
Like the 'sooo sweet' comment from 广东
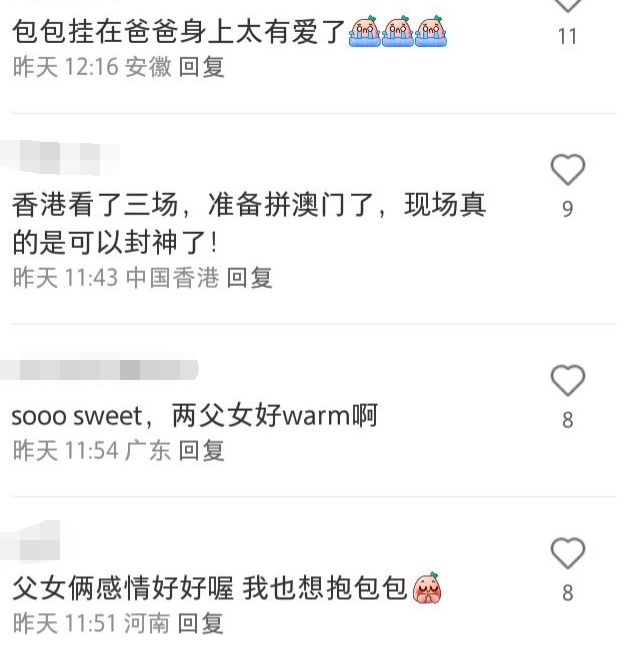click(x=567, y=381)
